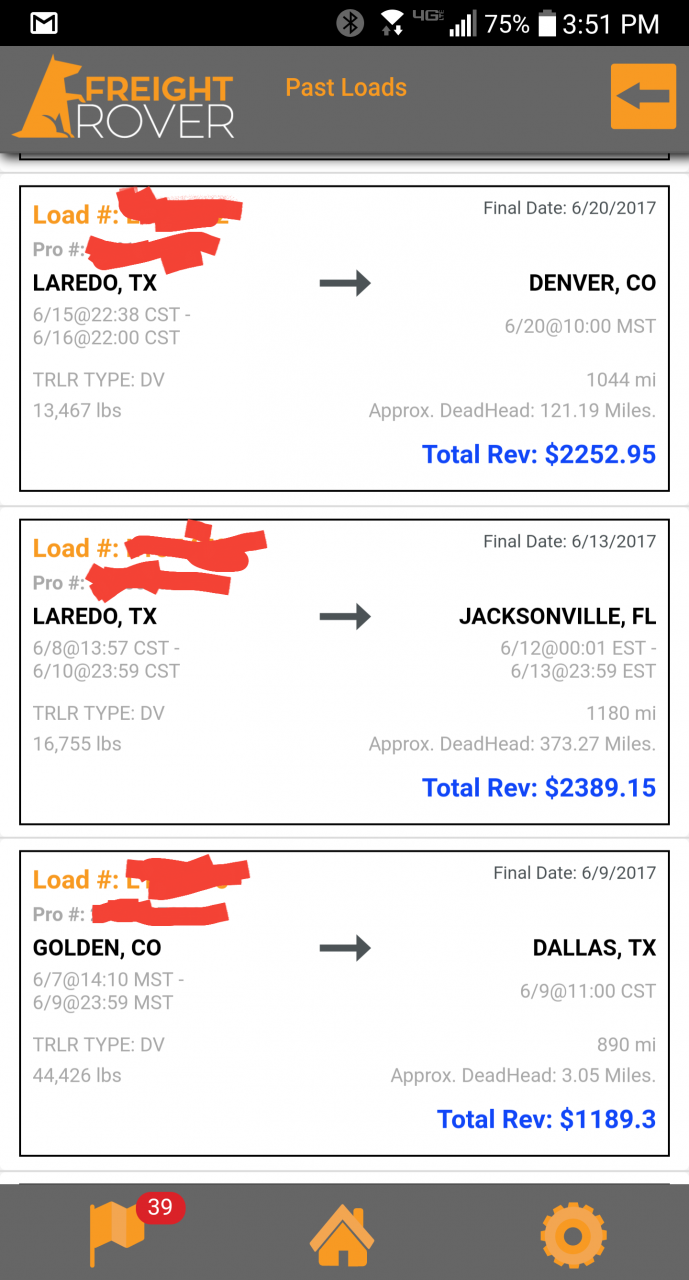689x1280 pixels.
Task: Open the Laredo to Jacksonville load card
Action: (x=344, y=671)
